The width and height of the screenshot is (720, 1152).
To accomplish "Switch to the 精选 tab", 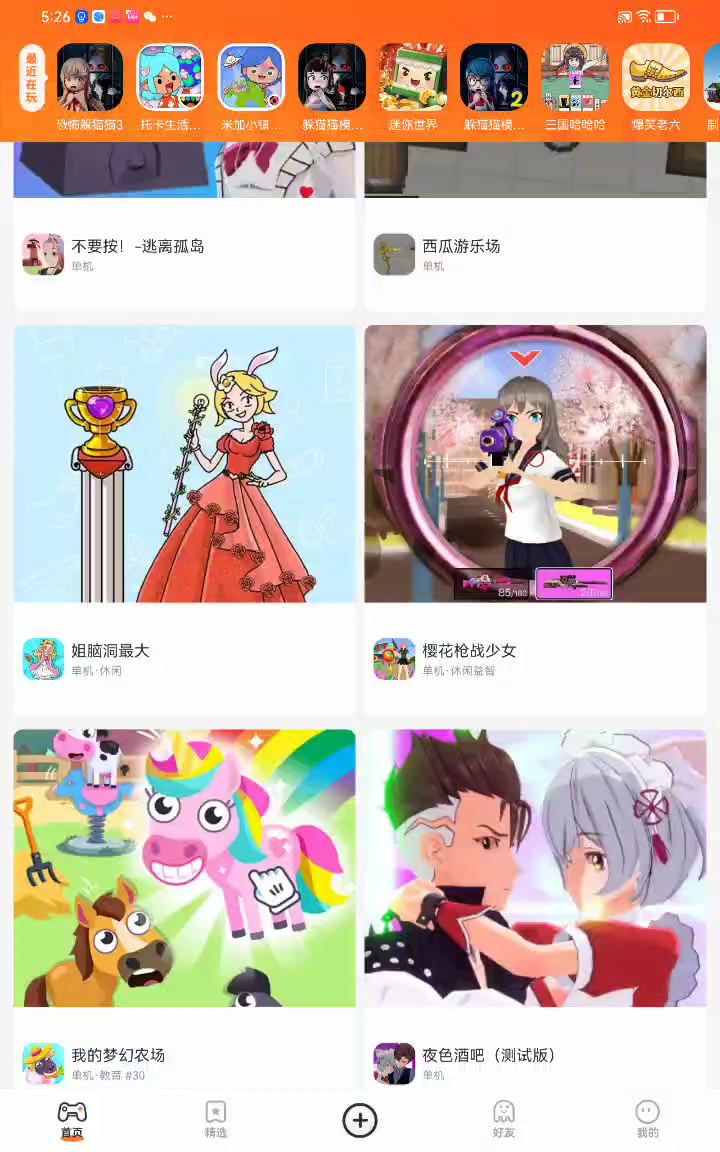I will coord(216,1119).
